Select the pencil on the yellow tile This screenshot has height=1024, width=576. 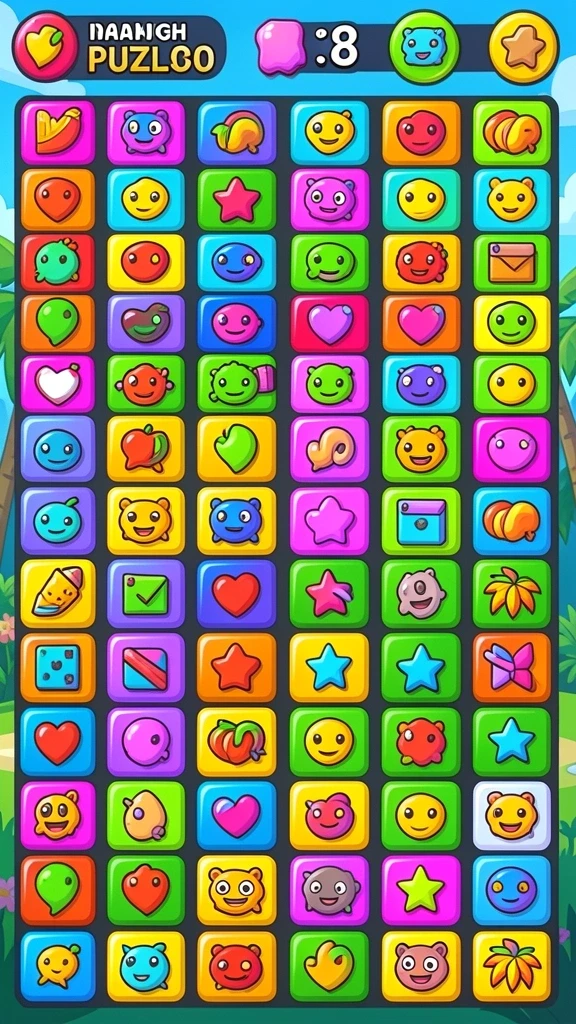coord(57,594)
